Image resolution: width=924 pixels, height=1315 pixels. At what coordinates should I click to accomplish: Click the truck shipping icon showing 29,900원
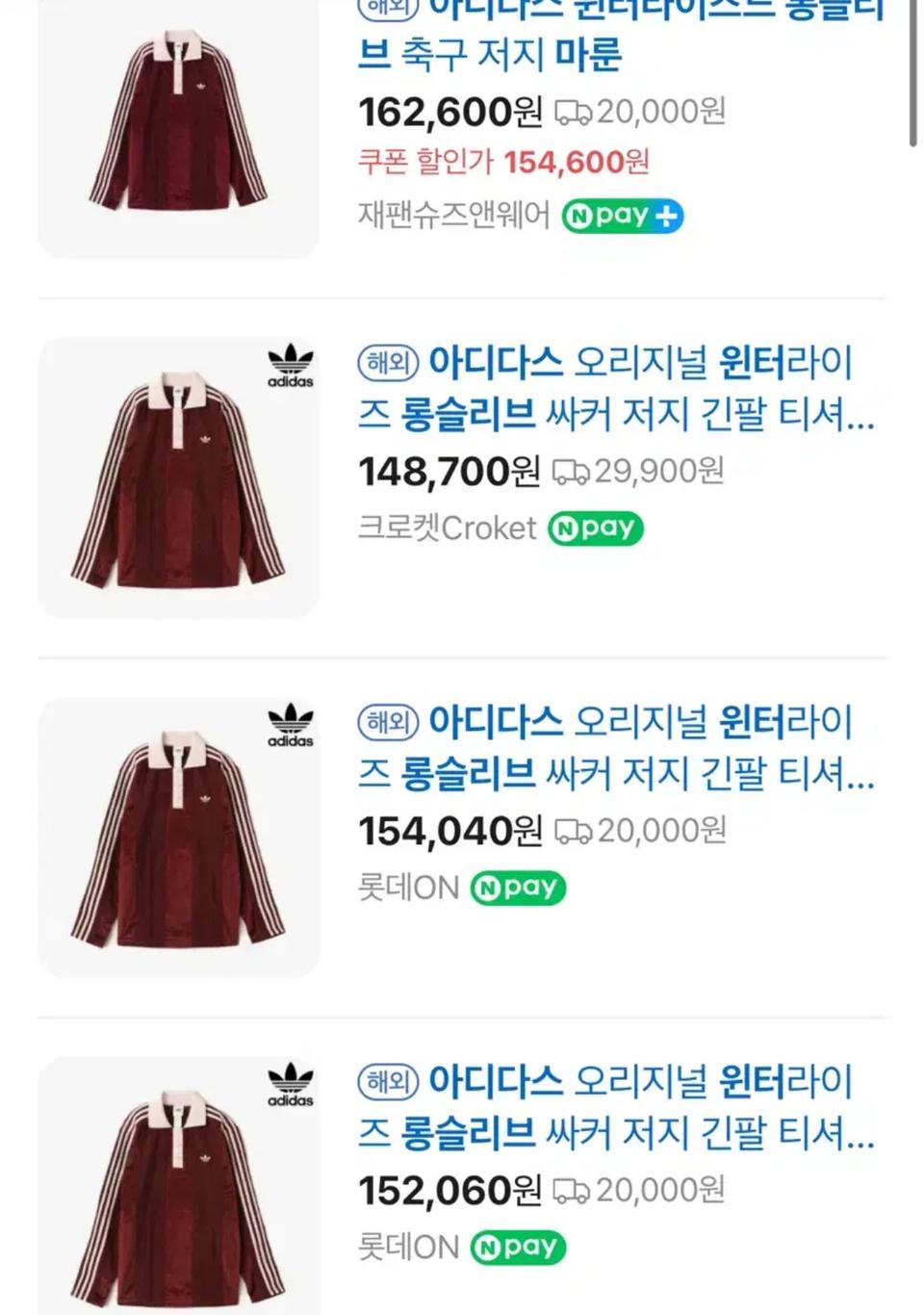click(x=573, y=472)
